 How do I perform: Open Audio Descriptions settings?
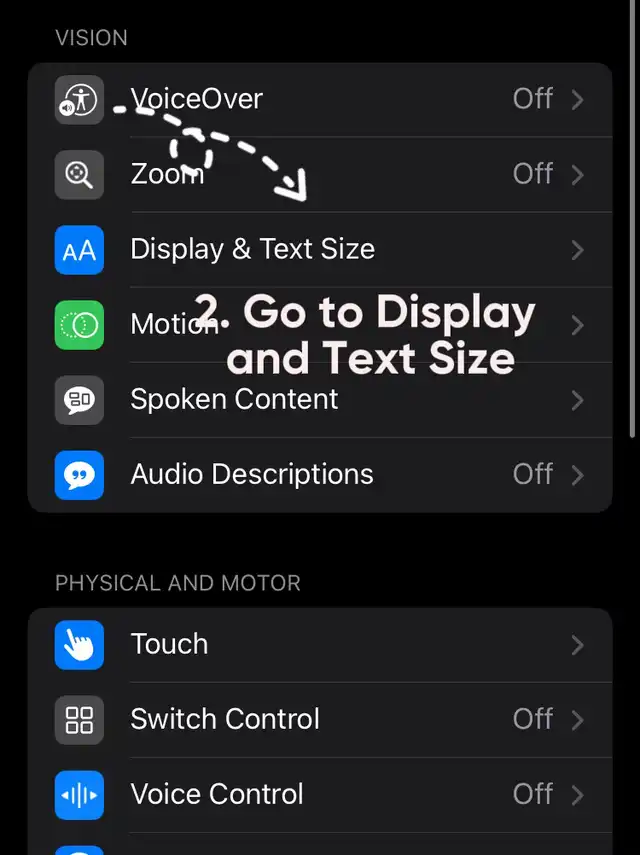click(320, 474)
